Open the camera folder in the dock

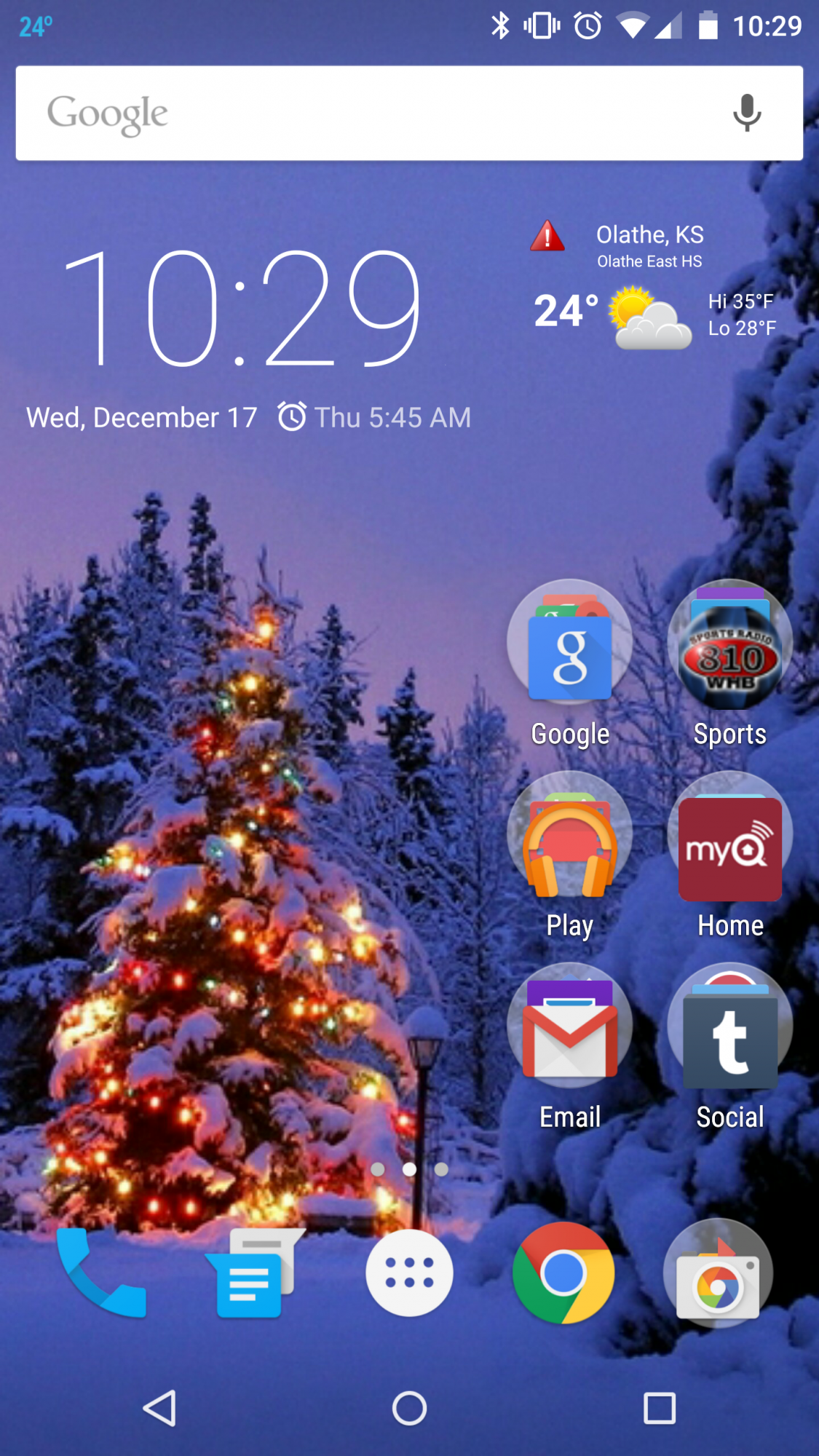point(718,1274)
